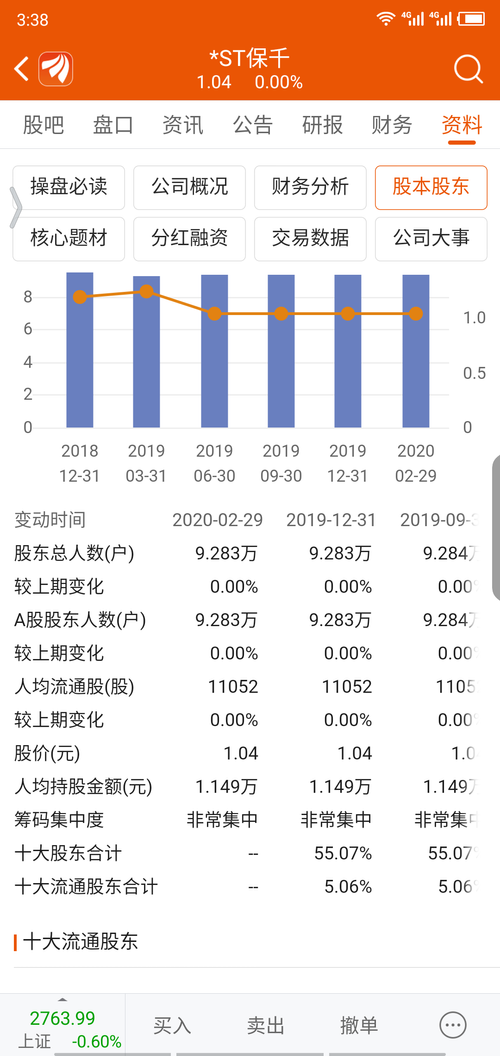Show the 公司大事 section
500x1056 pixels.
(x=431, y=238)
